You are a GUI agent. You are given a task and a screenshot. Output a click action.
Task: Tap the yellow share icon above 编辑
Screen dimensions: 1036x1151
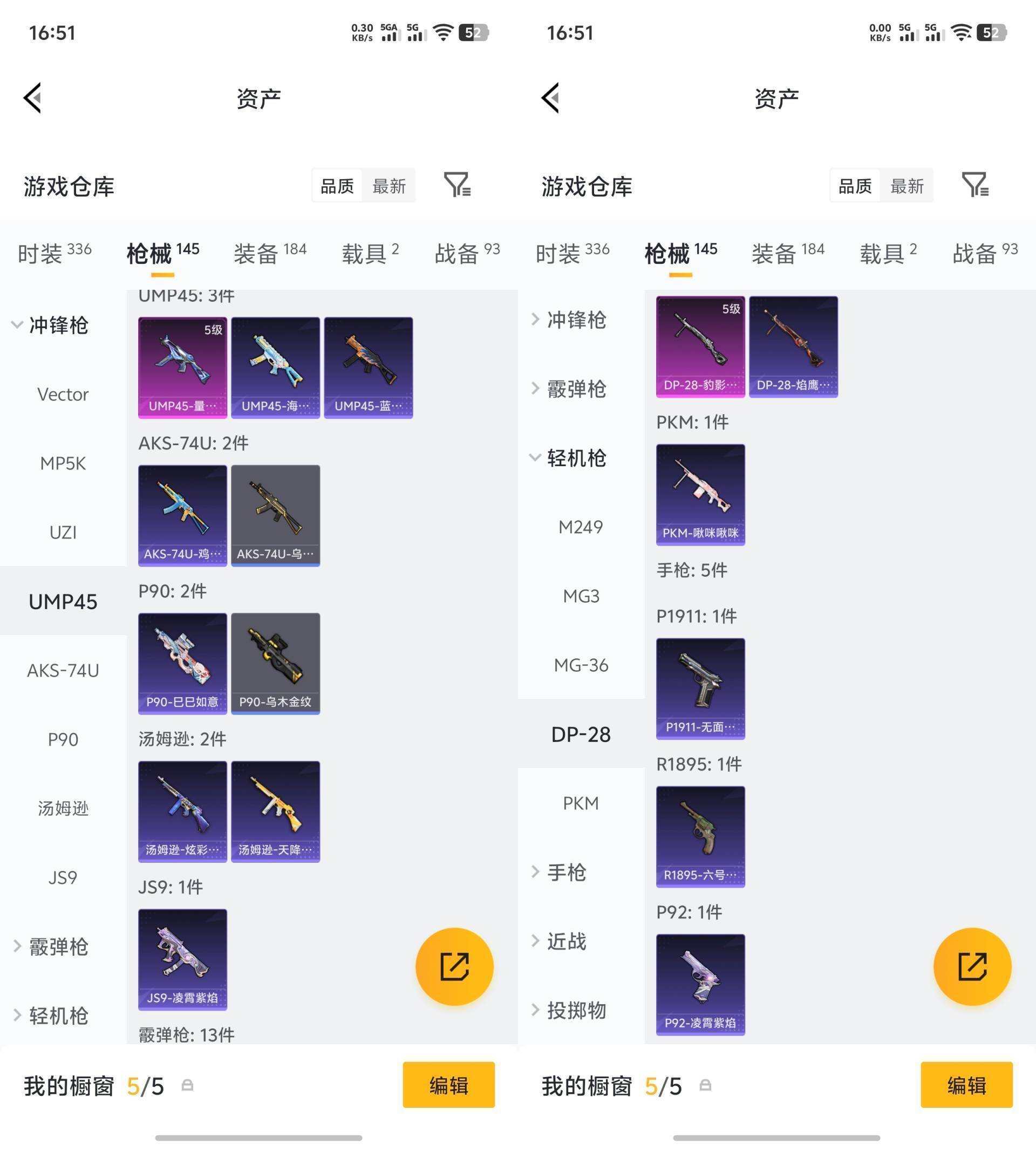[x=454, y=966]
